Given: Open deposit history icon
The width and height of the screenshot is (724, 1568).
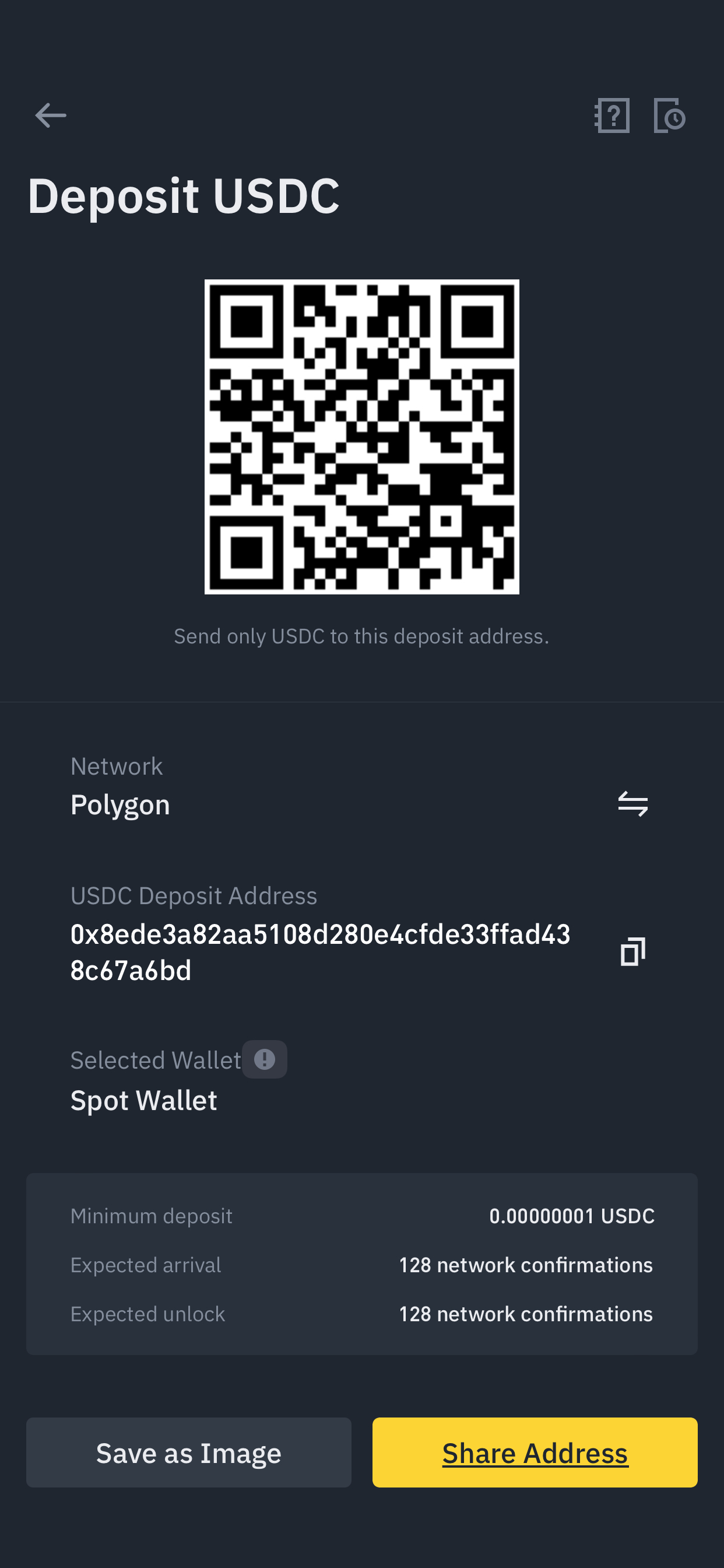Looking at the screenshot, I should pos(670,116).
